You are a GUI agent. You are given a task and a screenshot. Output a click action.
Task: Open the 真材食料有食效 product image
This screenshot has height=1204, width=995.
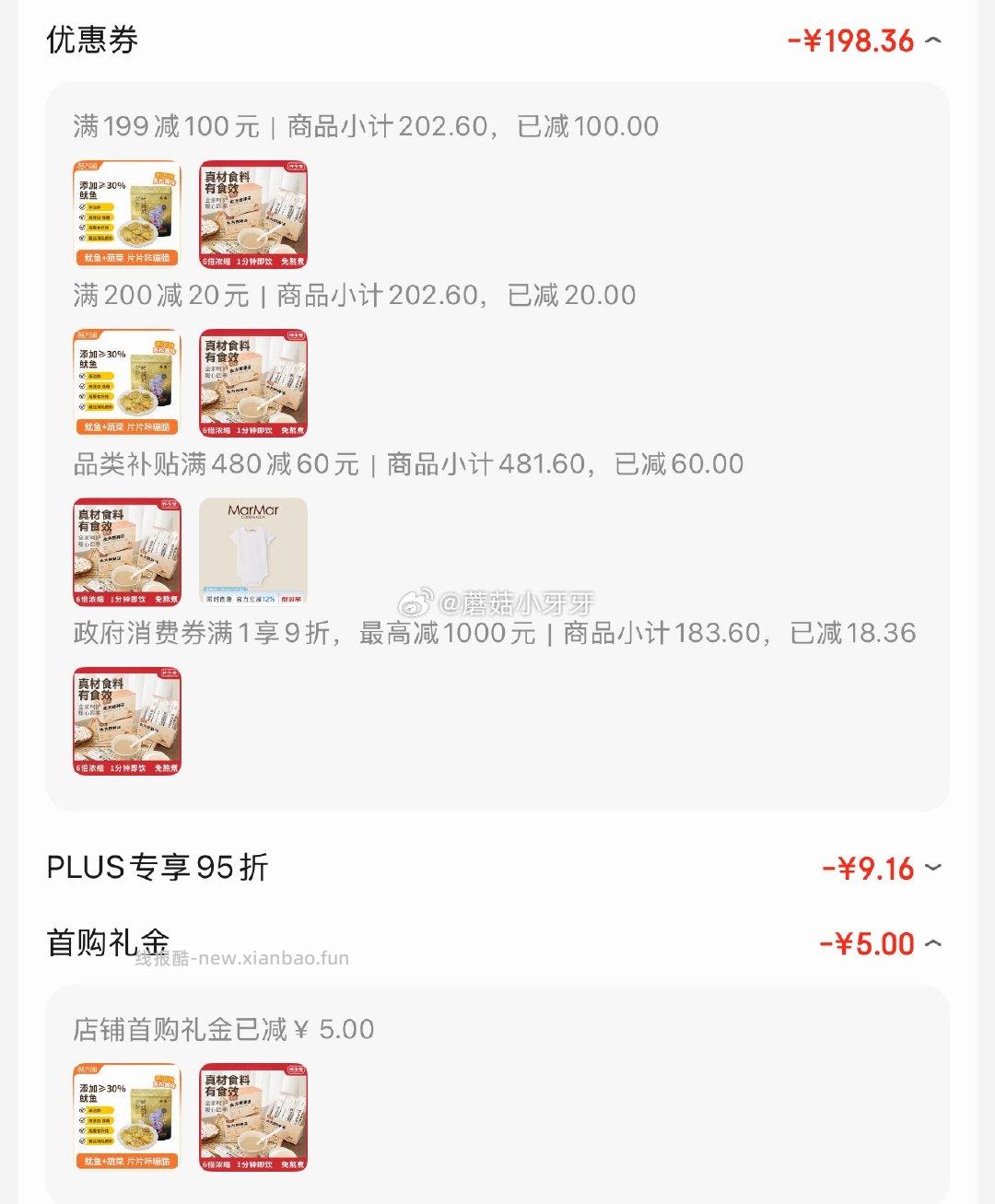coord(252,214)
